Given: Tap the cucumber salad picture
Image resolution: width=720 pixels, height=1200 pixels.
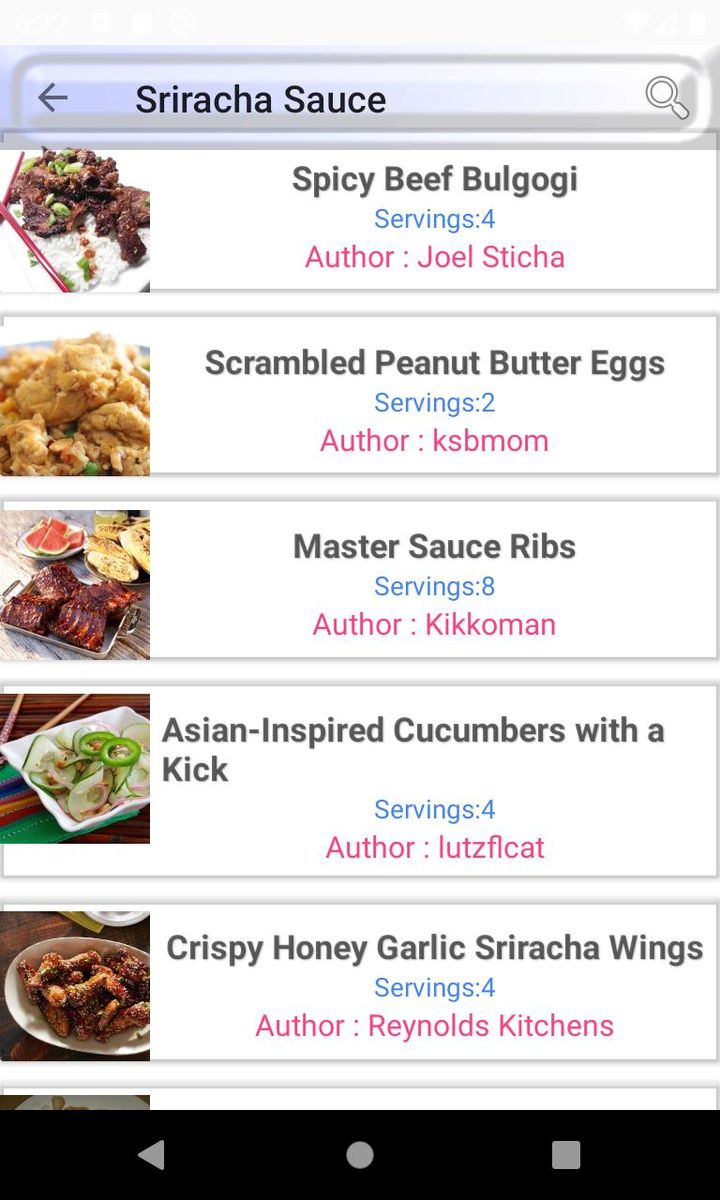Looking at the screenshot, I should pos(75,770).
